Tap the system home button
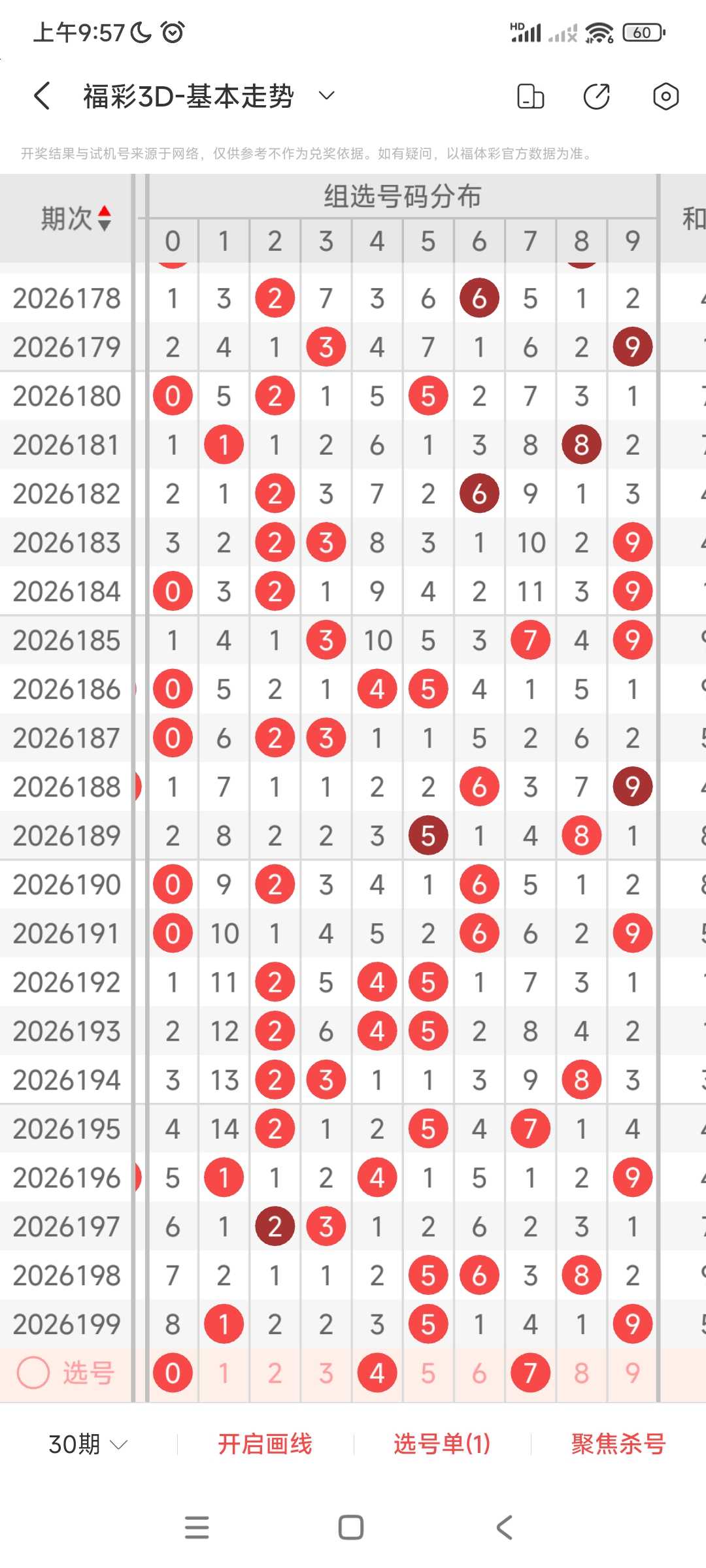Viewport: 706px width, 1568px height. point(351,1527)
